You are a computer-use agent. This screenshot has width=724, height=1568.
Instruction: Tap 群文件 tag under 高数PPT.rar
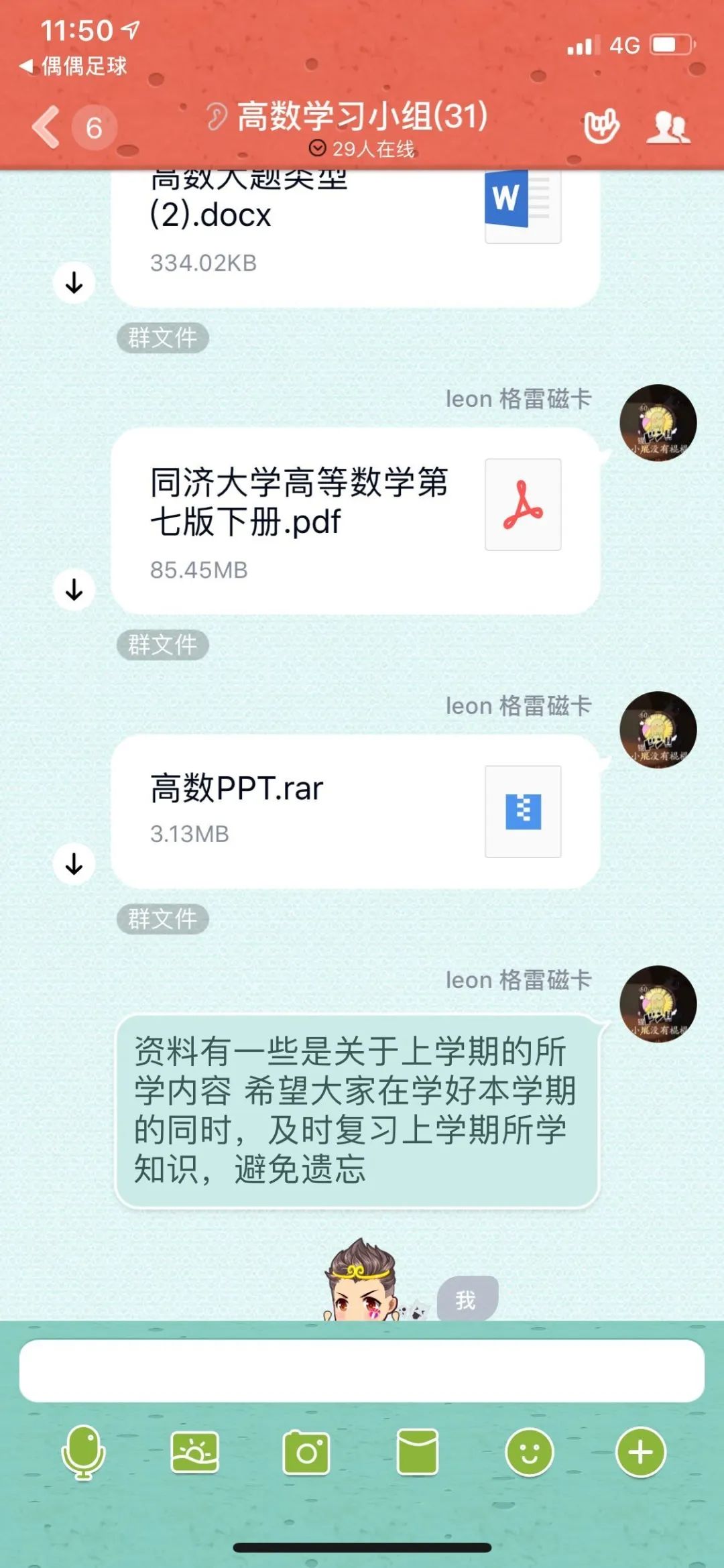tap(163, 918)
